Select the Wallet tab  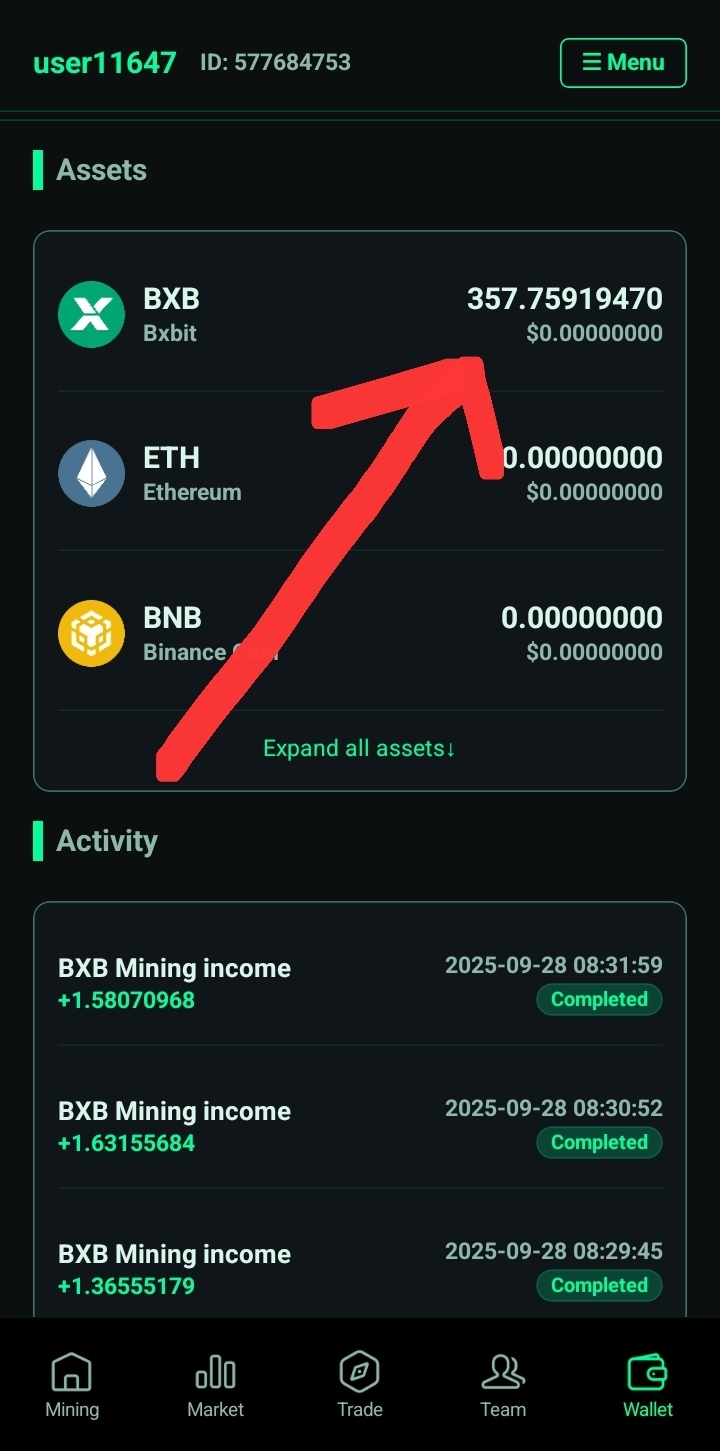point(648,1385)
